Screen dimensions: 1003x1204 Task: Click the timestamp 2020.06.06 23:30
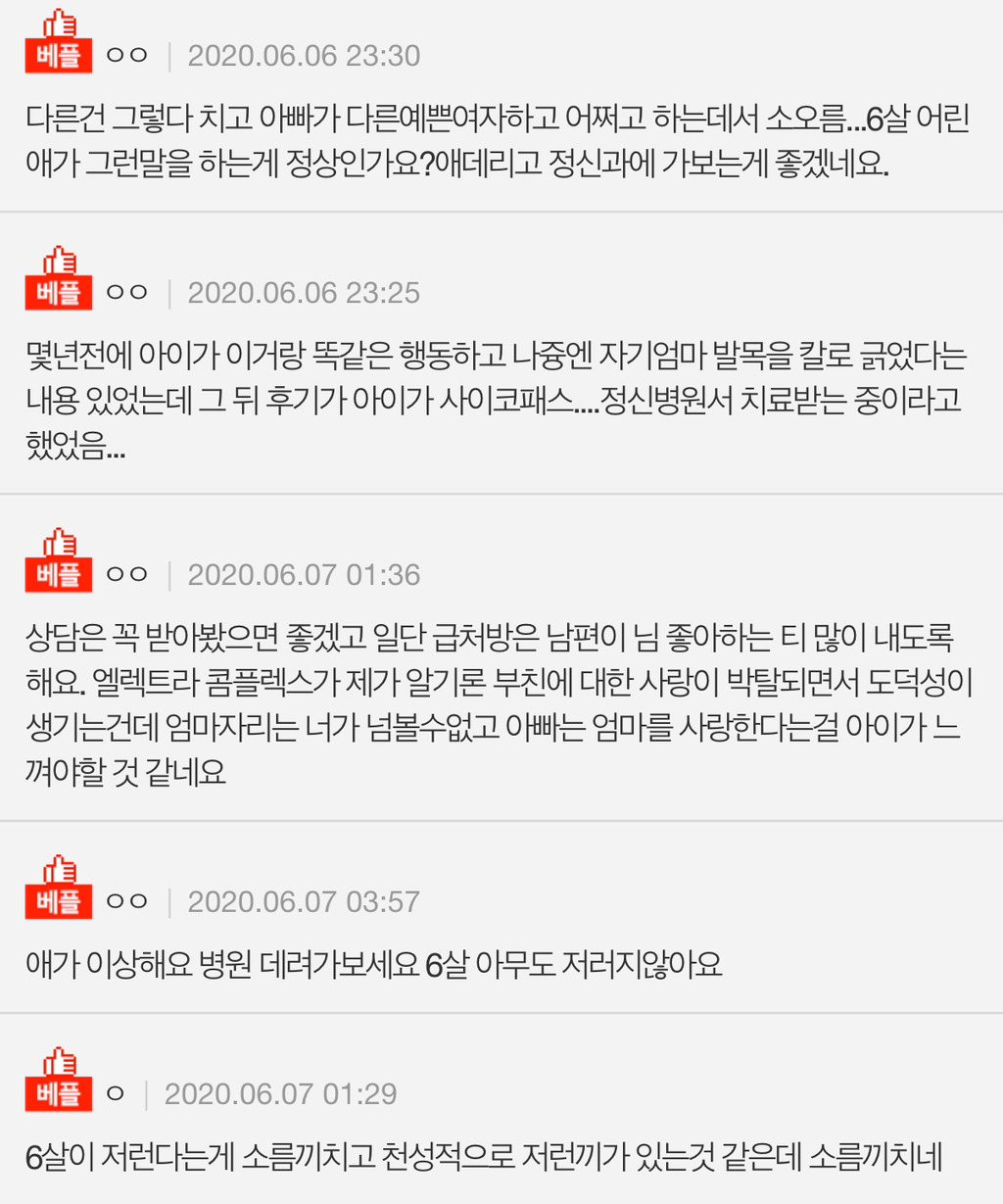(304, 56)
